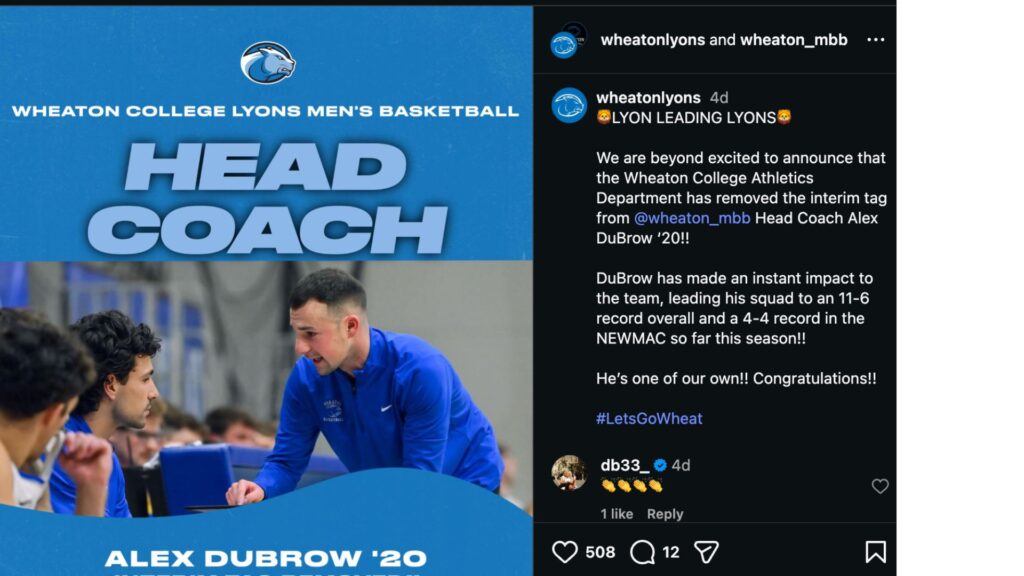Tap wheatonlyons avatar beside the caption
Viewport: 1024px width, 576px height.
pyautogui.click(x=569, y=105)
